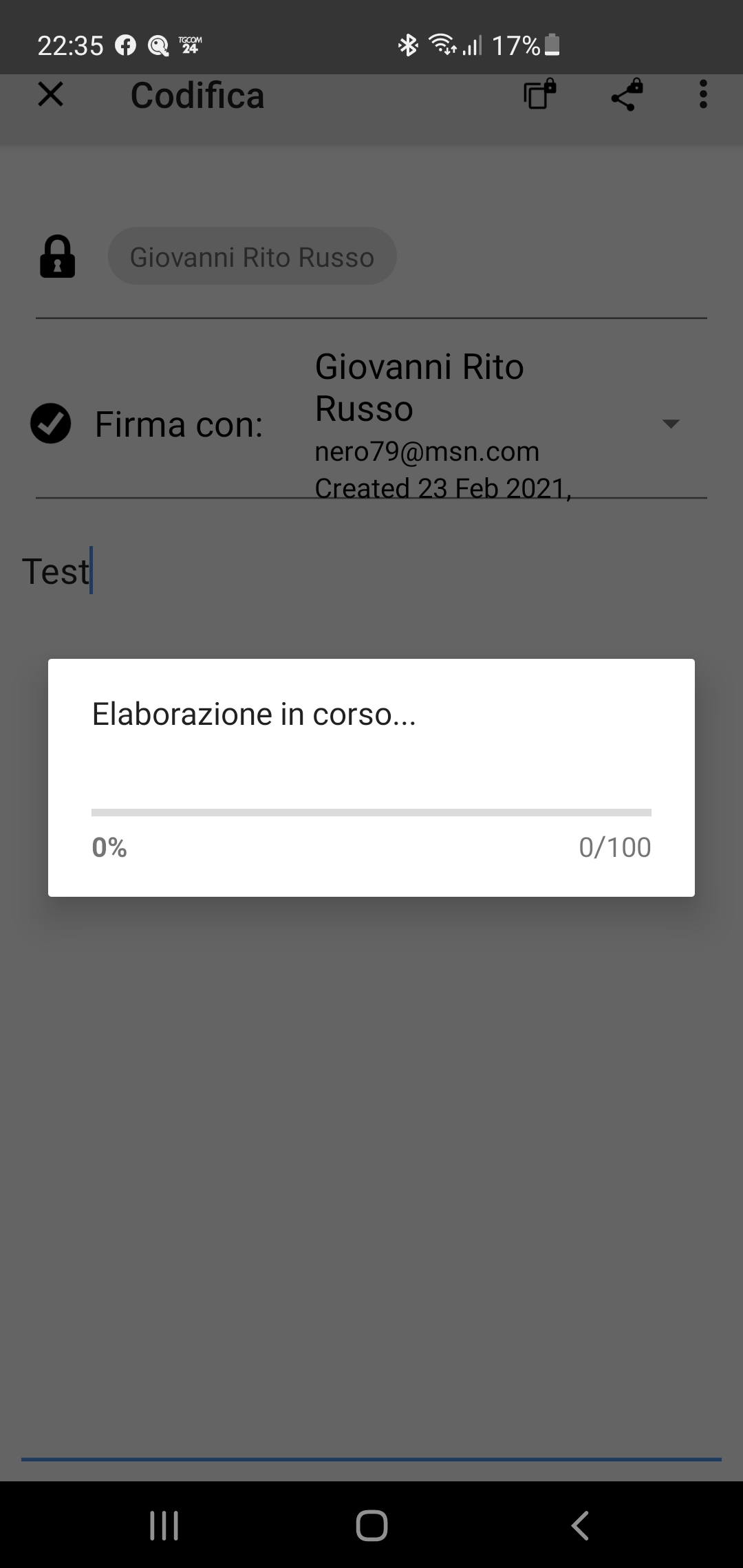The image size is (743, 1568).
Task: Open the recent apps view
Action: 164,1525
